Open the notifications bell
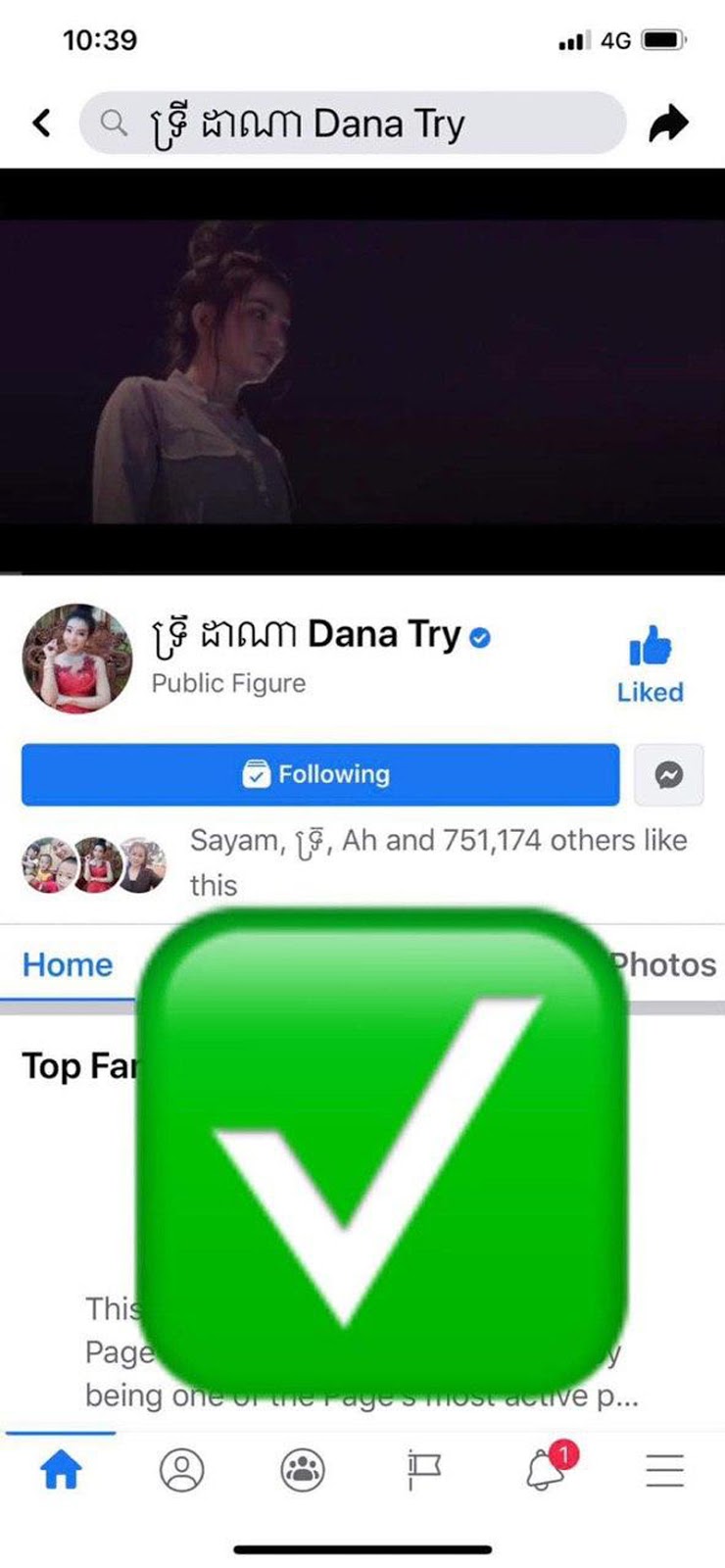Screen dimensions: 725x1568 (x=547, y=1470)
